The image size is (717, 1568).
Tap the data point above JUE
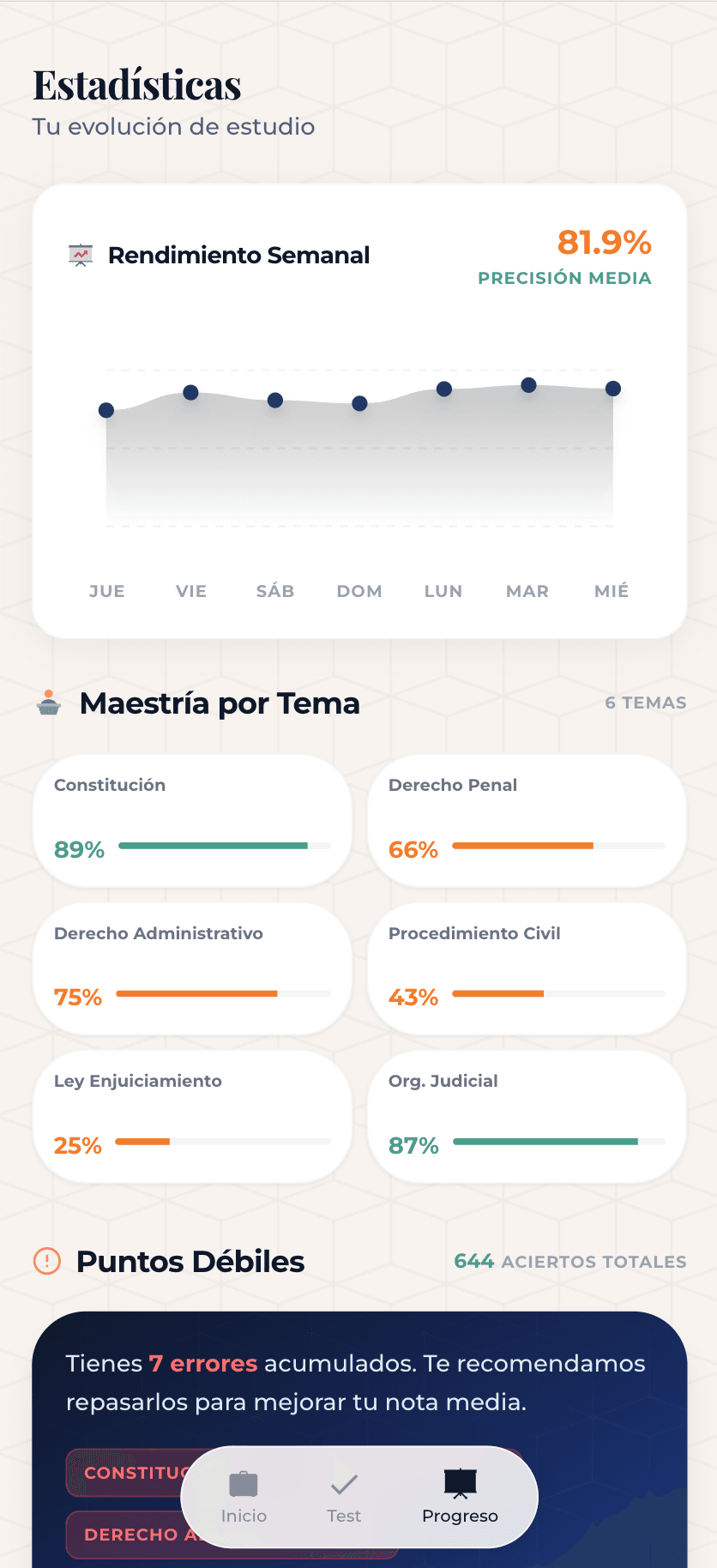[x=106, y=410]
